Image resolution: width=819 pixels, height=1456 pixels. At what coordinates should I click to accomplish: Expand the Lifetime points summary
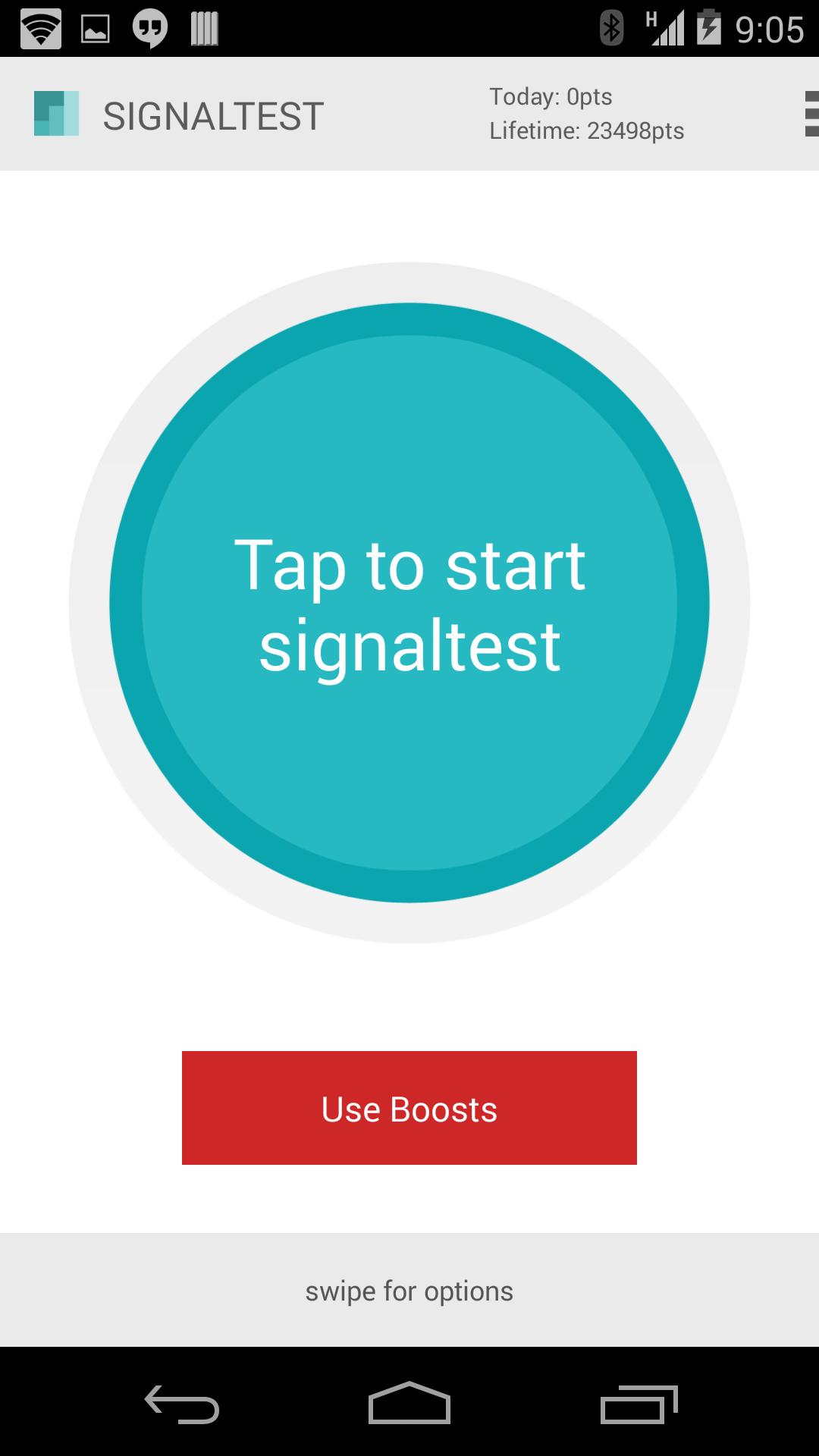tap(588, 130)
